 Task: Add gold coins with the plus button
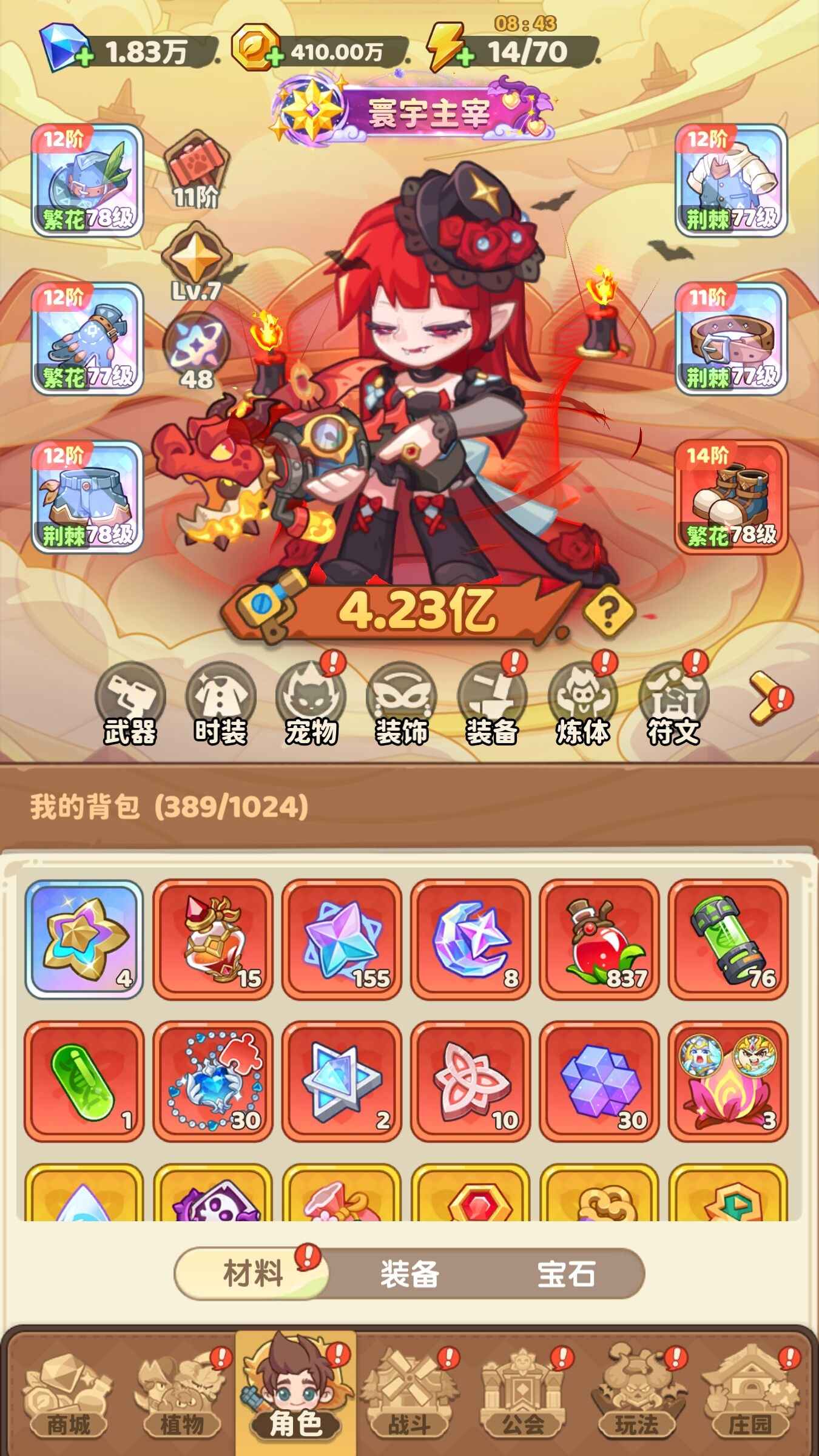(275, 58)
